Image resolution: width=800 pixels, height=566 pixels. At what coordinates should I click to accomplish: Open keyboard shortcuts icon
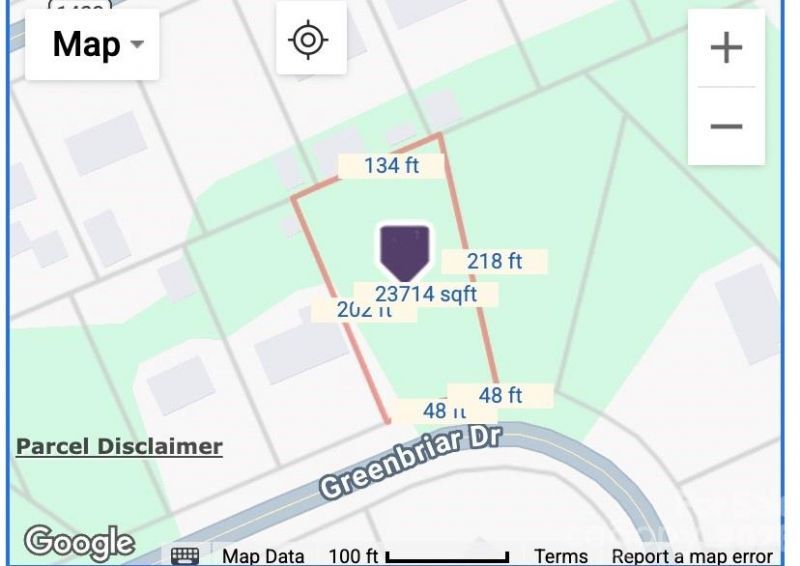186,556
